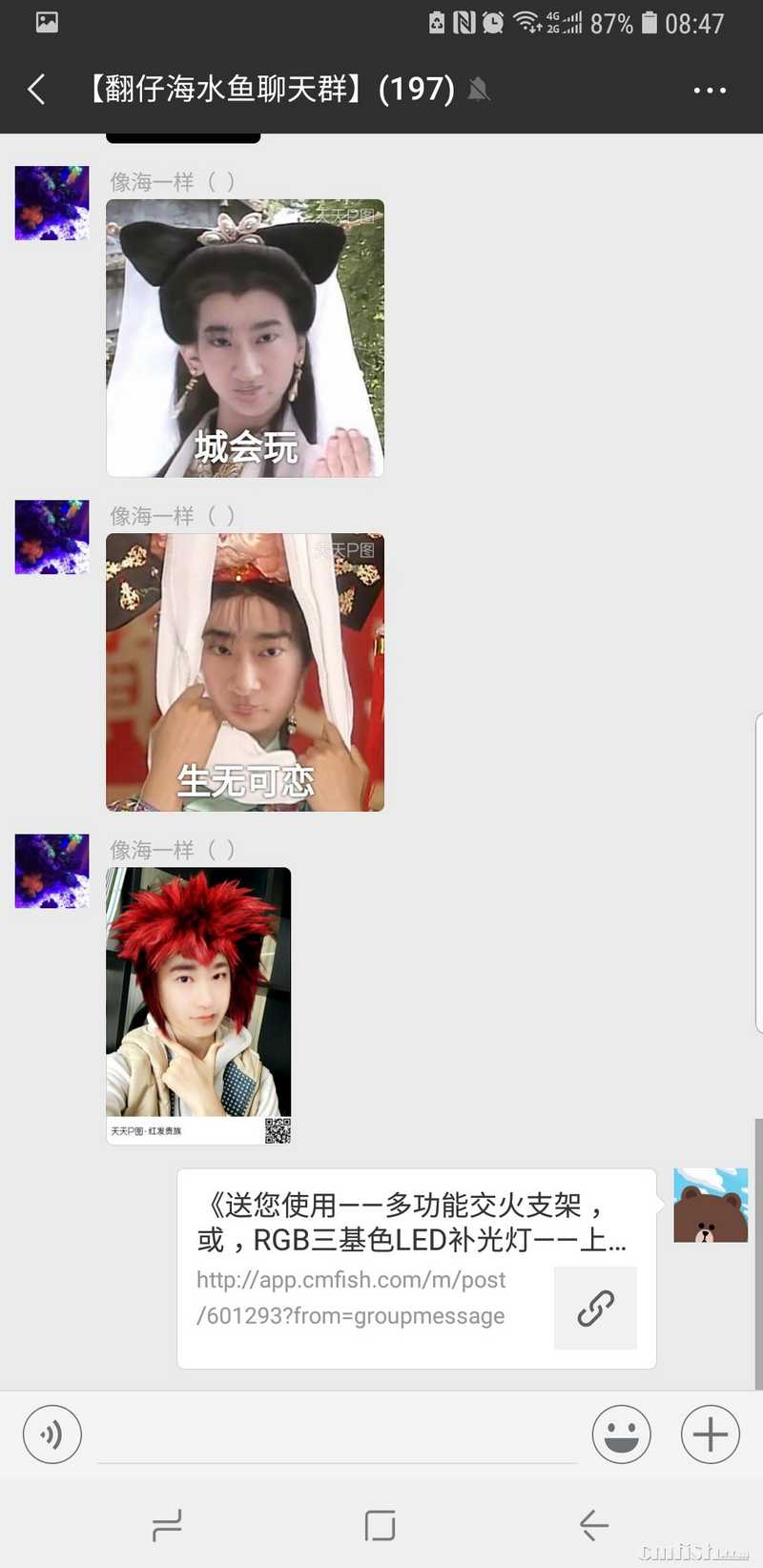This screenshot has width=763, height=1568.
Task: Tap the system back arrow
Action: [x=593, y=1525]
